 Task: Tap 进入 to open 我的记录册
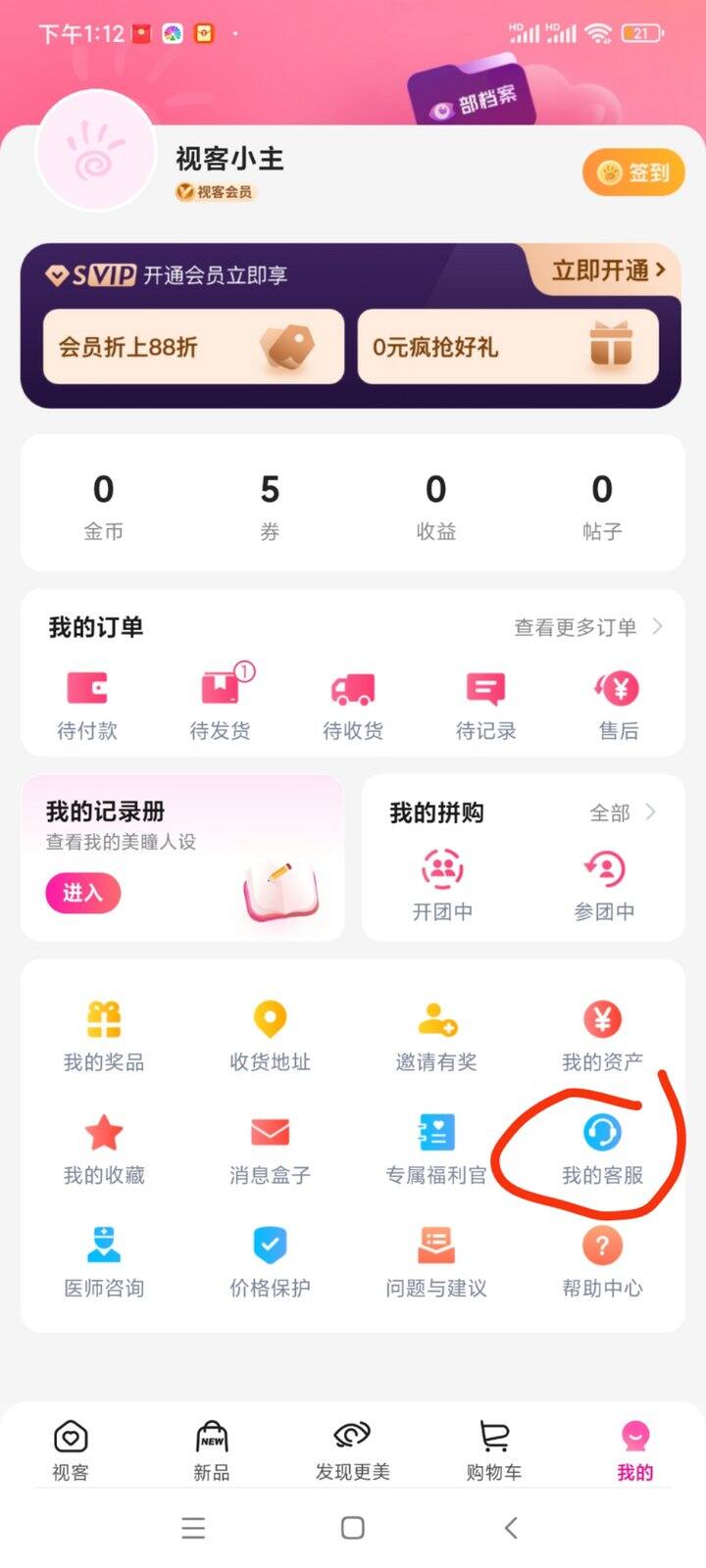coord(83,893)
